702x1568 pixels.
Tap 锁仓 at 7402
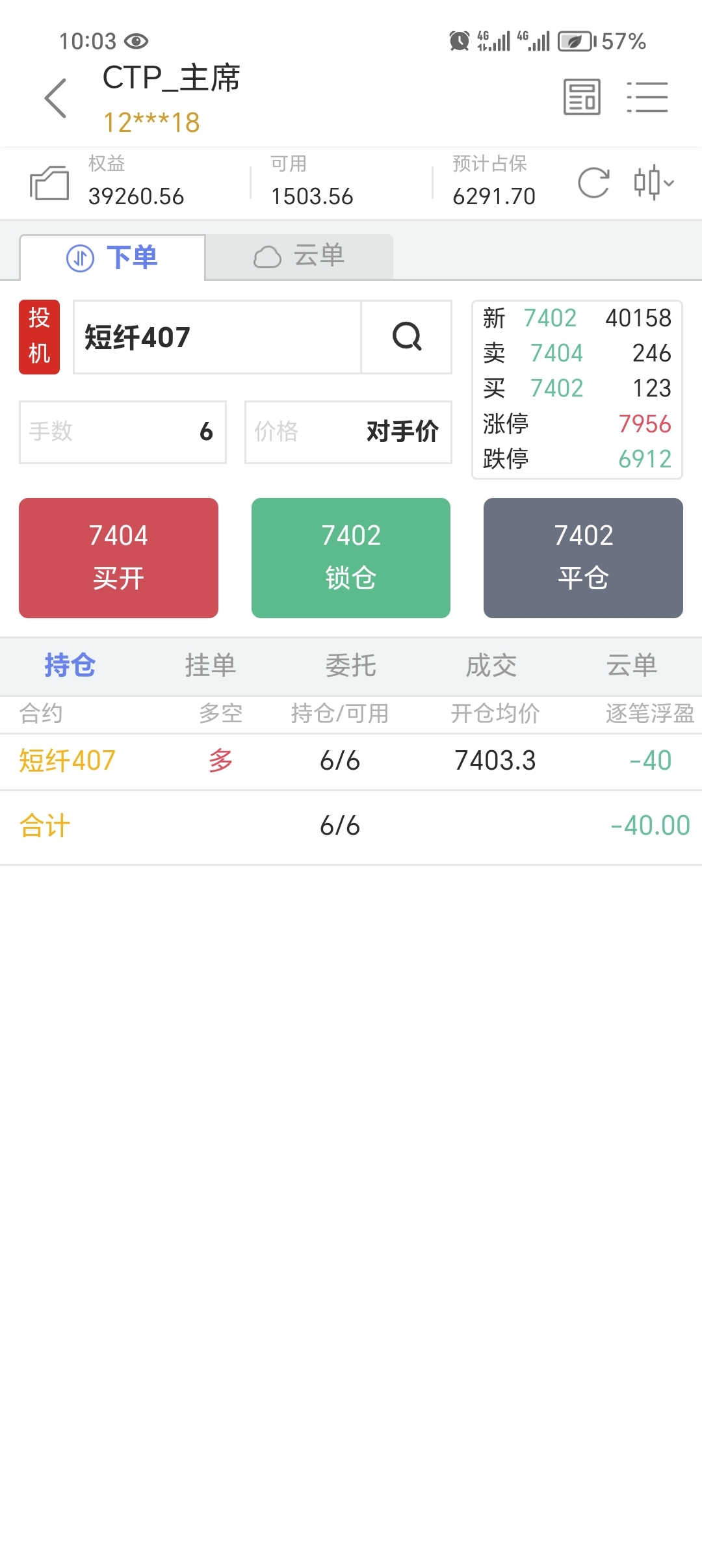pyautogui.click(x=351, y=558)
